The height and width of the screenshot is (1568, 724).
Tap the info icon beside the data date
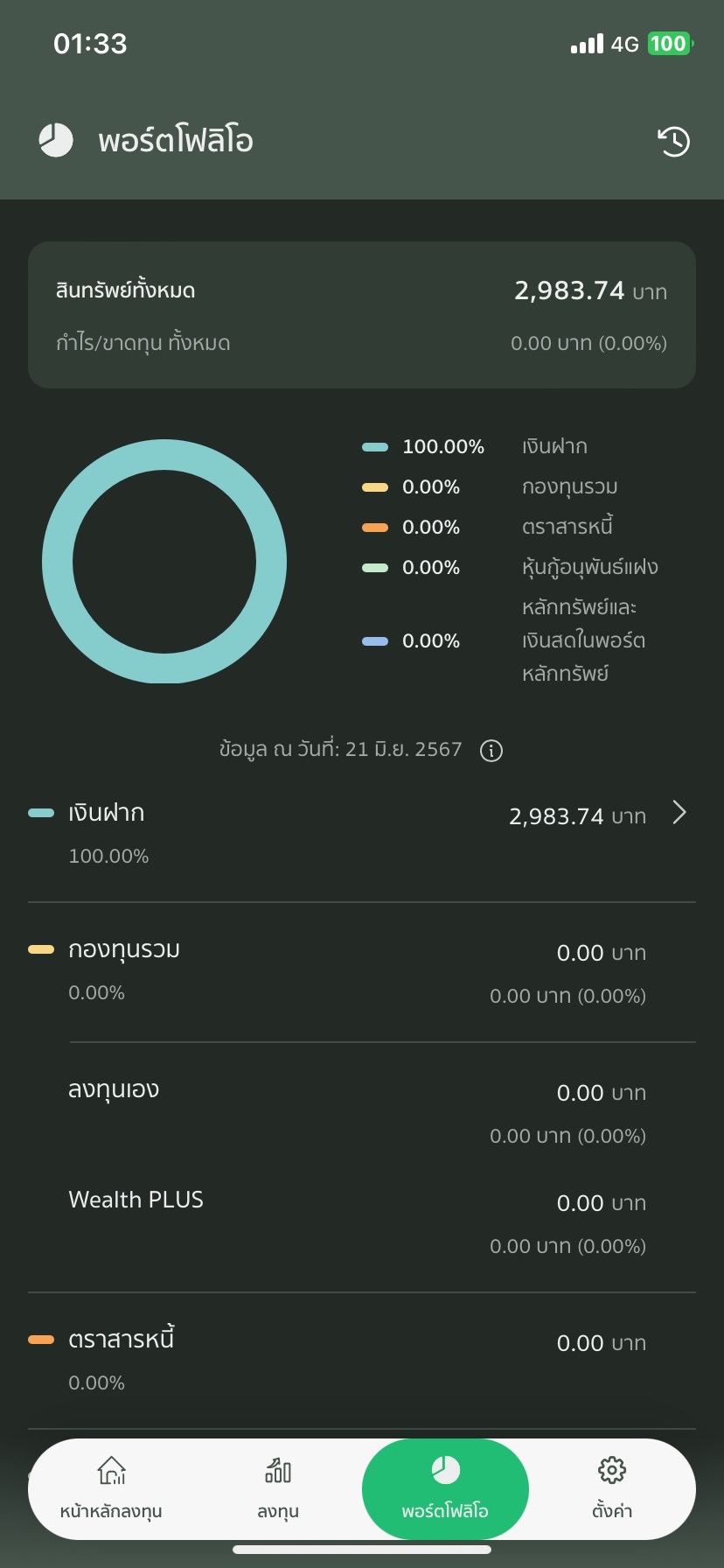click(x=491, y=751)
